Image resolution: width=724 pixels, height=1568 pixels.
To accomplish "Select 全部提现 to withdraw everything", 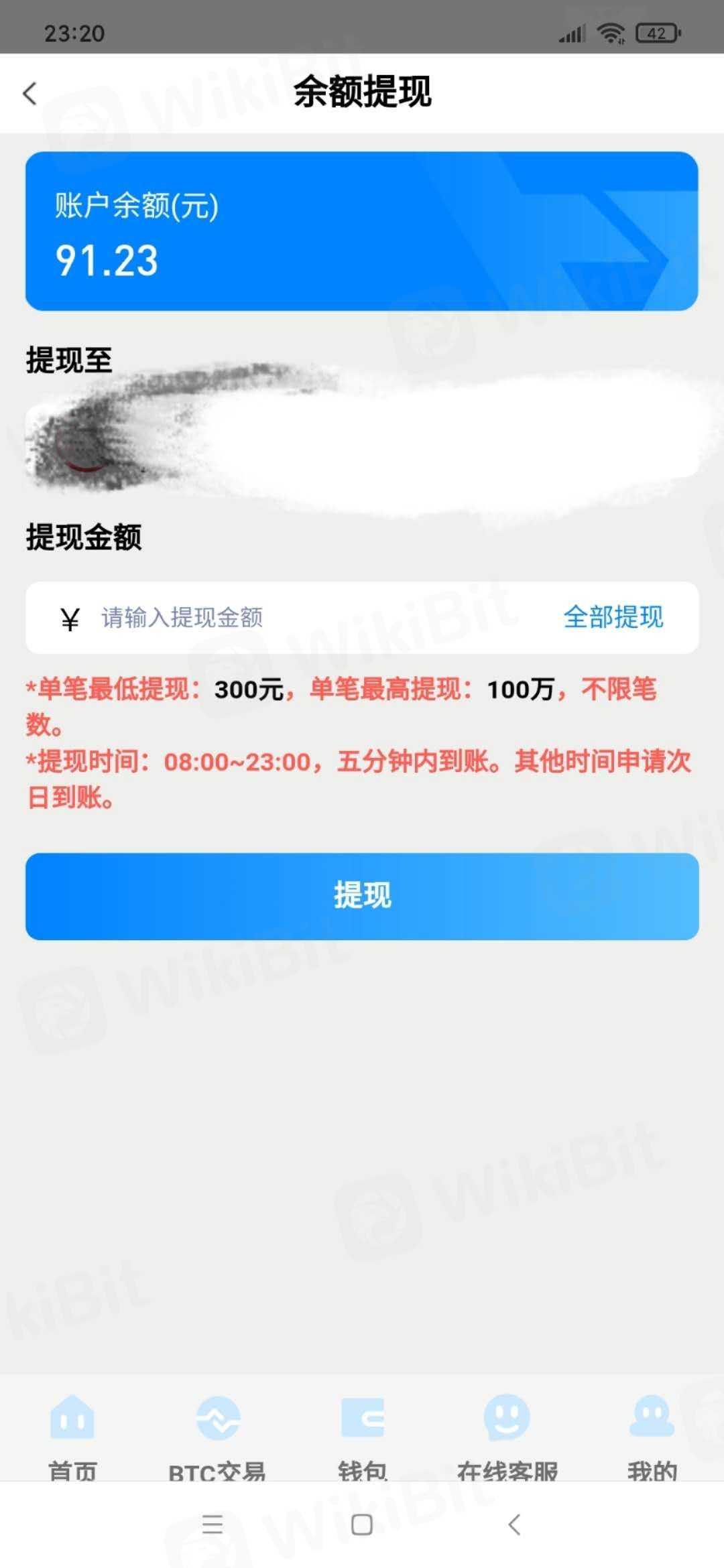I will tap(613, 617).
